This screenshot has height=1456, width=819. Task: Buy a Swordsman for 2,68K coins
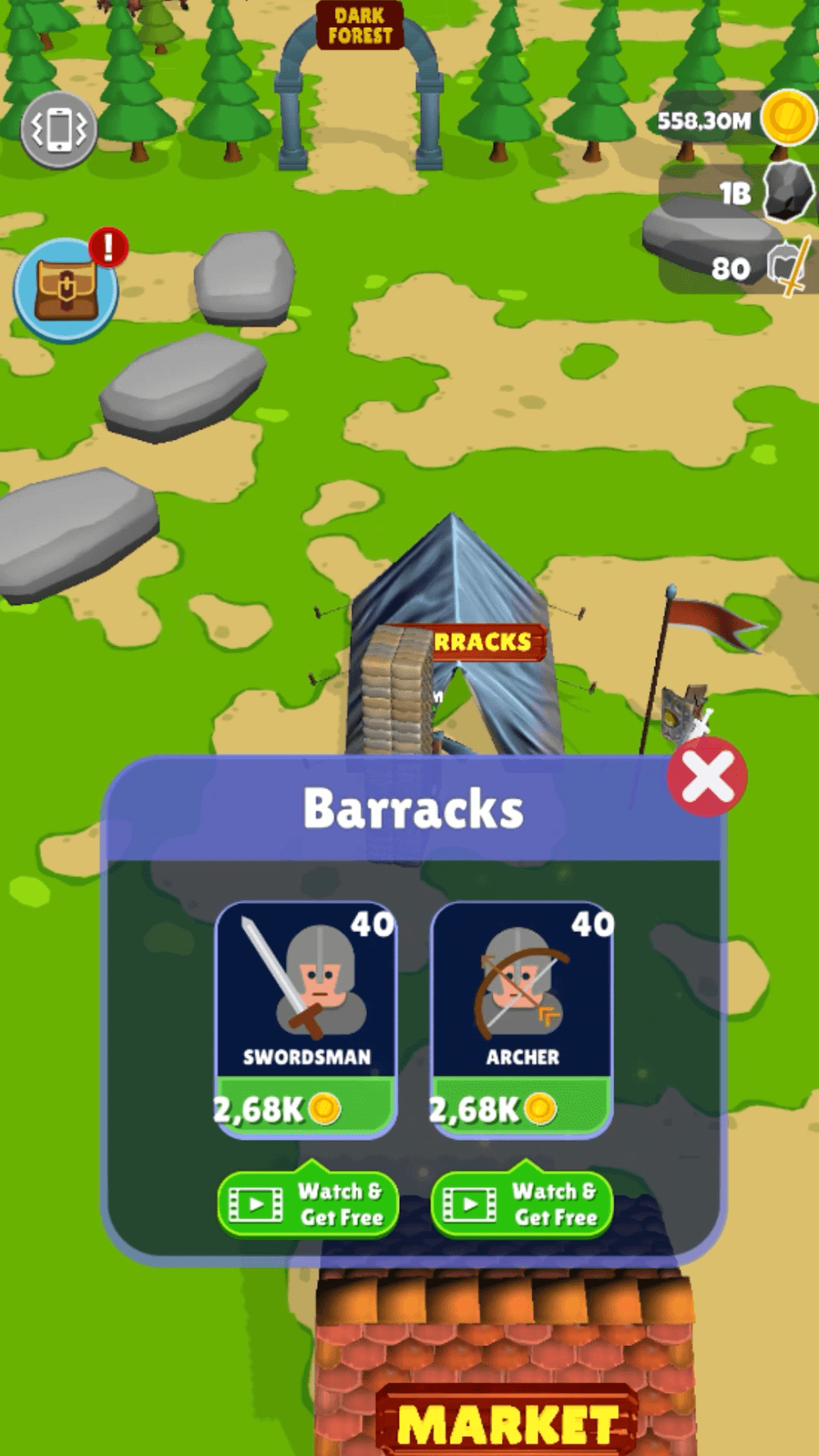click(305, 1108)
